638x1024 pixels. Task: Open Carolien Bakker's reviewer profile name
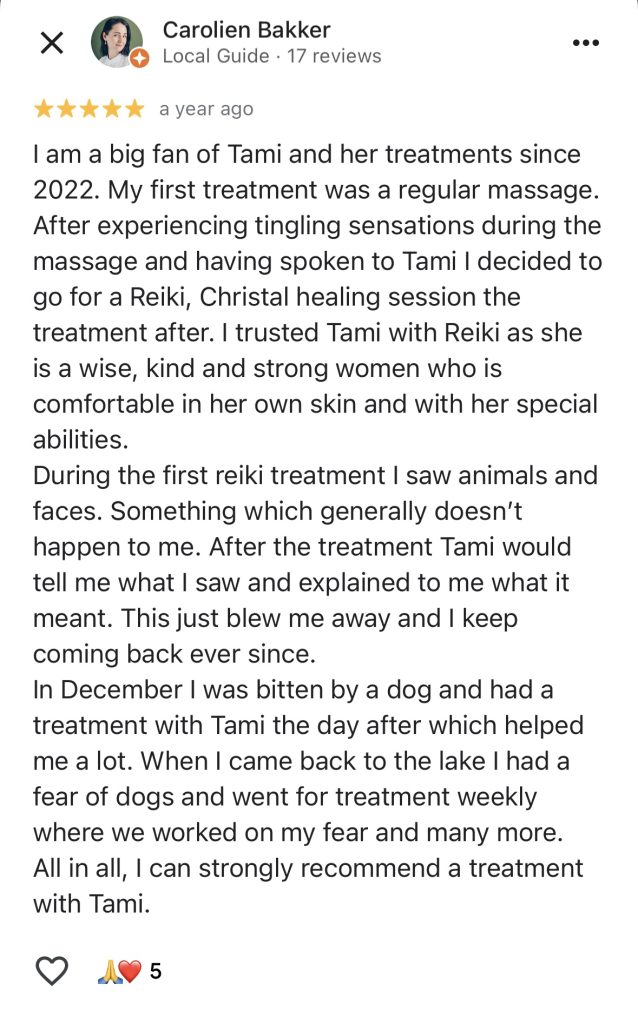(x=246, y=30)
